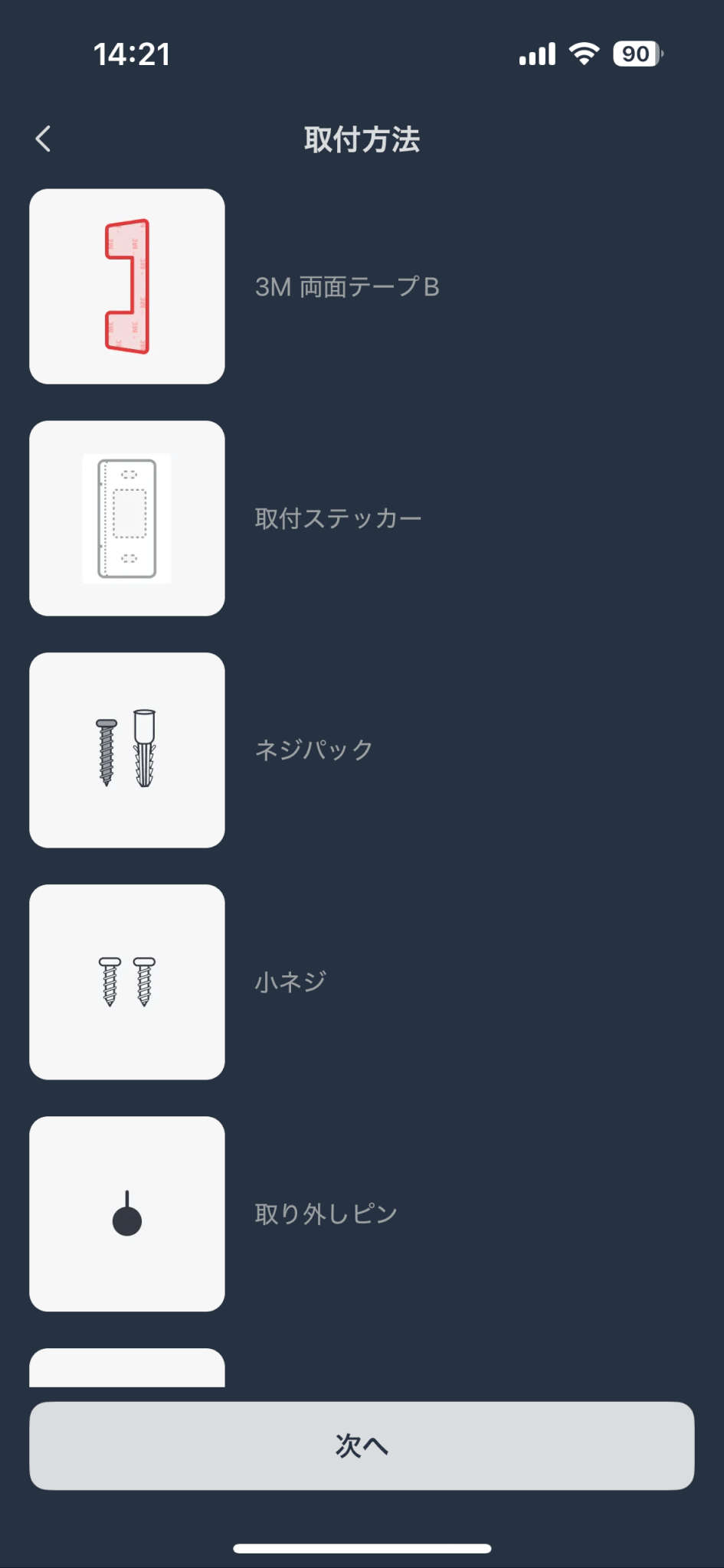The width and height of the screenshot is (724, 1568).
Task: Tap the 次へ button to continue
Action: pyautogui.click(x=362, y=1445)
